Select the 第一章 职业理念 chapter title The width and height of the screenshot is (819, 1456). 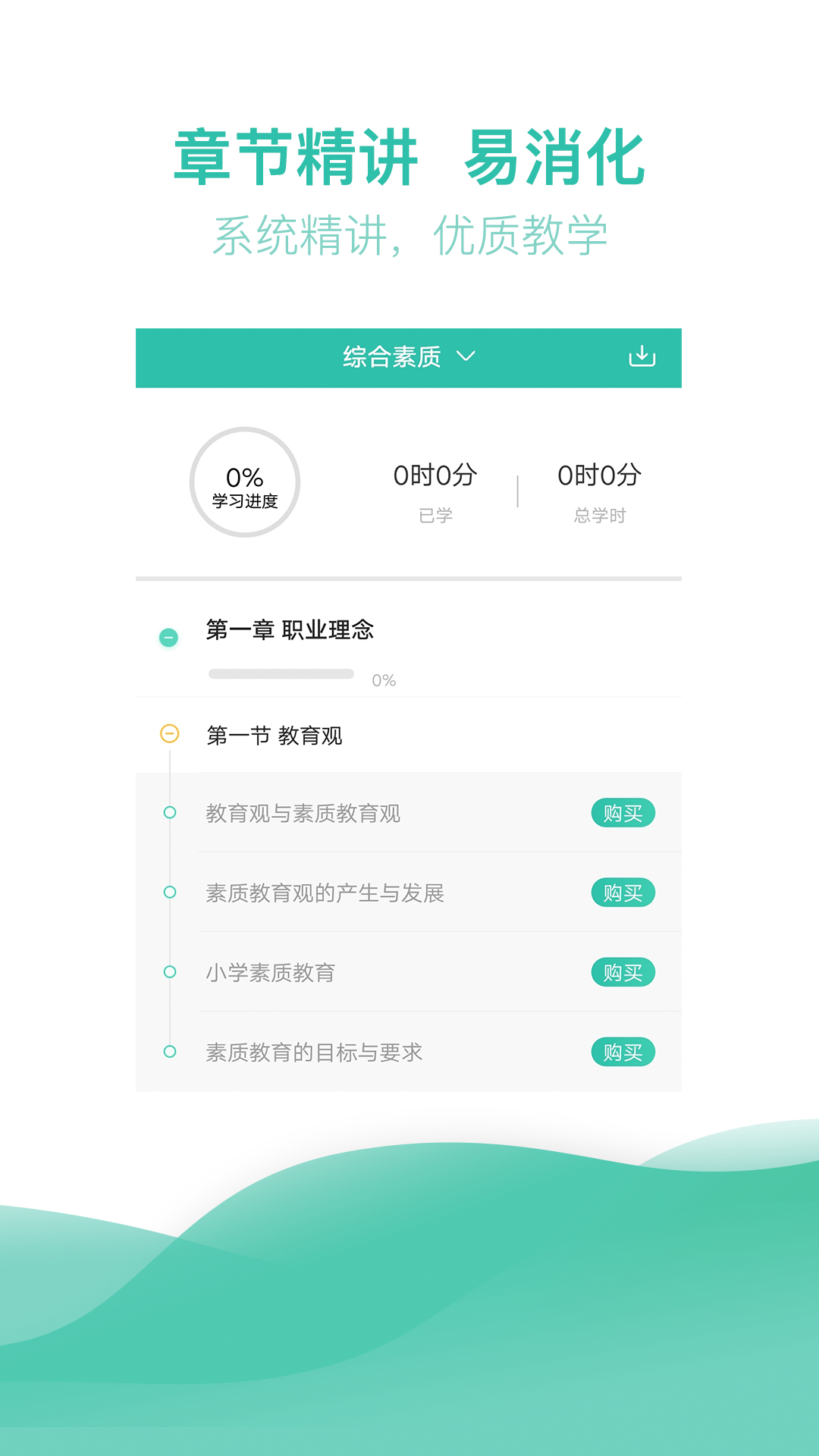(x=290, y=629)
